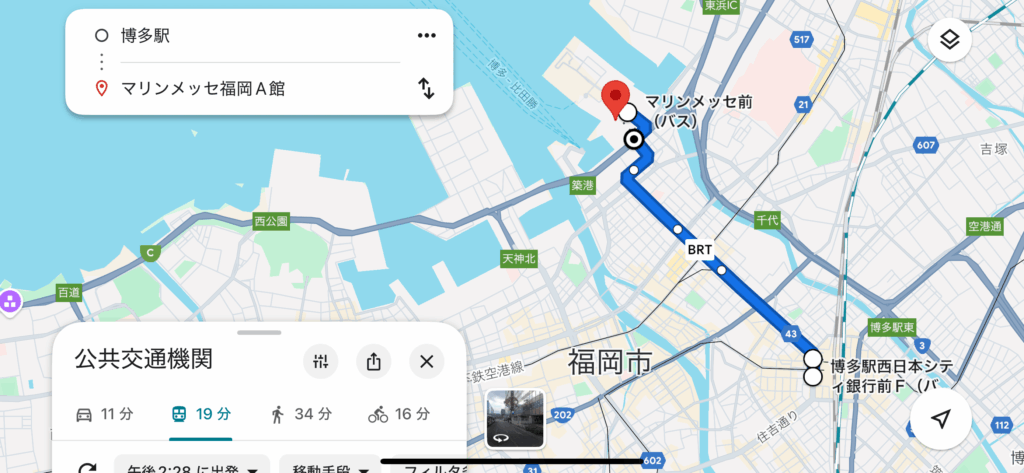Open the map layers button

coord(949,40)
